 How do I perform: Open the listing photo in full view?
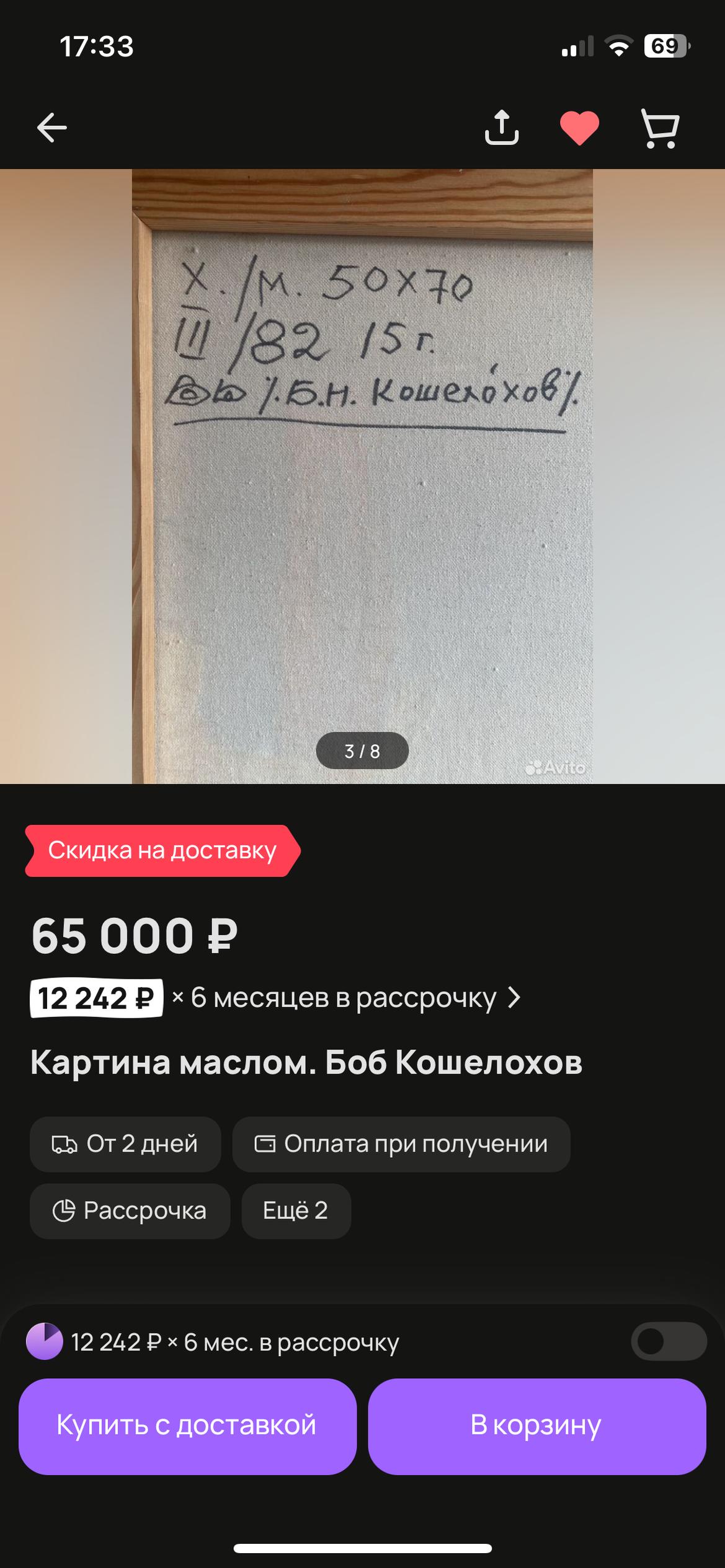tap(362, 476)
